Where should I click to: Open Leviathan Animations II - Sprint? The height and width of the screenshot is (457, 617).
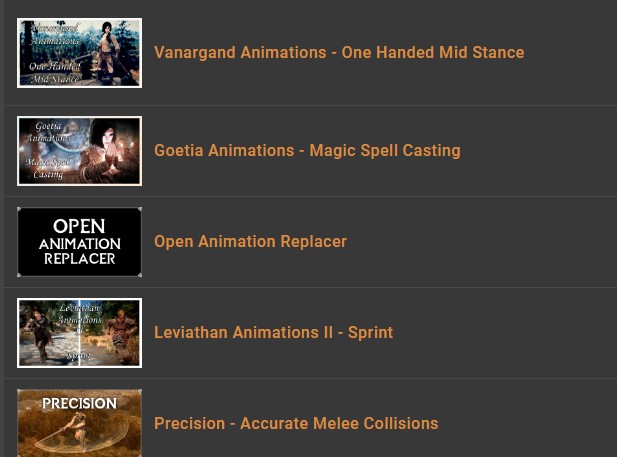click(273, 332)
